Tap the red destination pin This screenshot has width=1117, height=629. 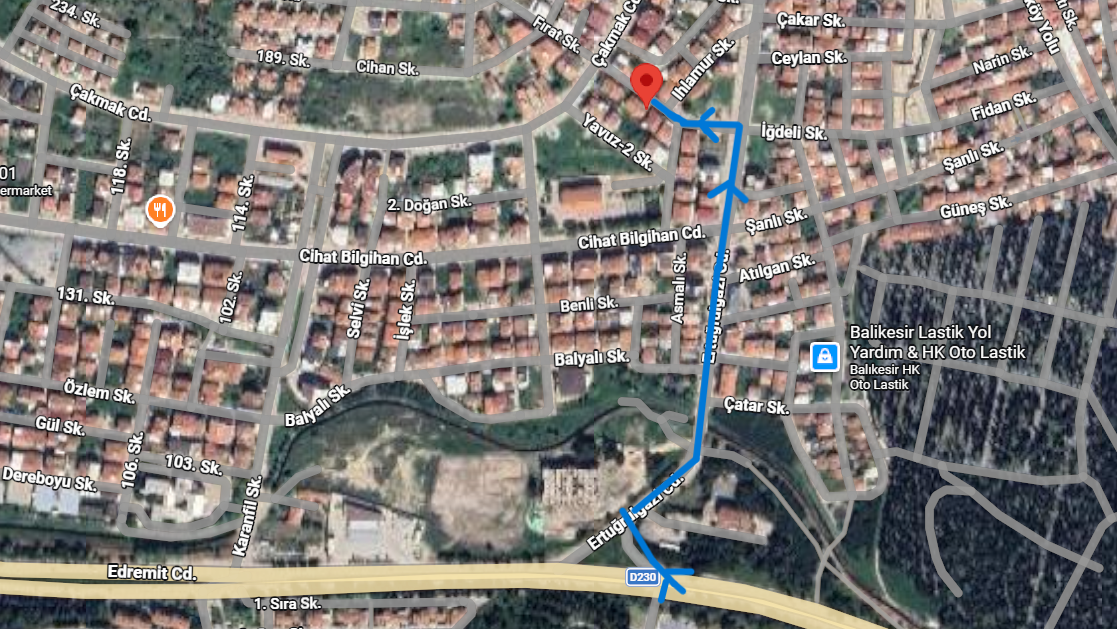647,82
